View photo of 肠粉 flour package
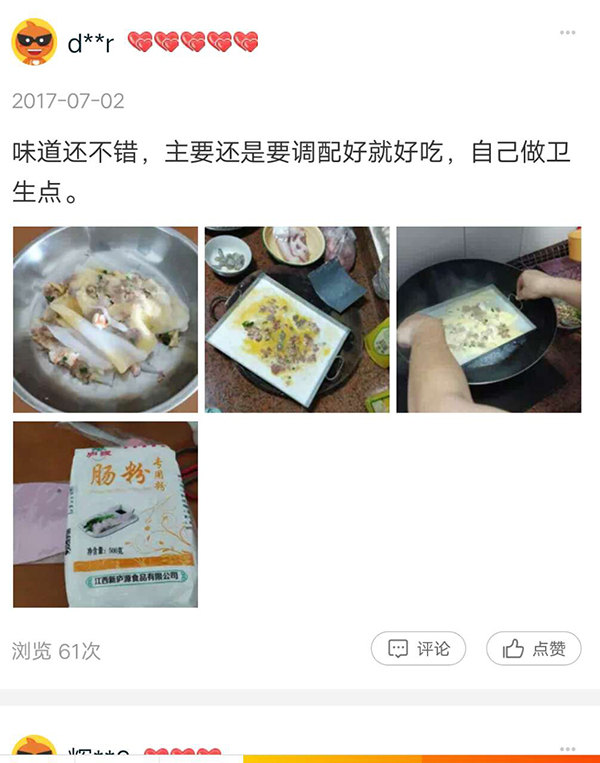The image size is (600, 763). coord(105,514)
